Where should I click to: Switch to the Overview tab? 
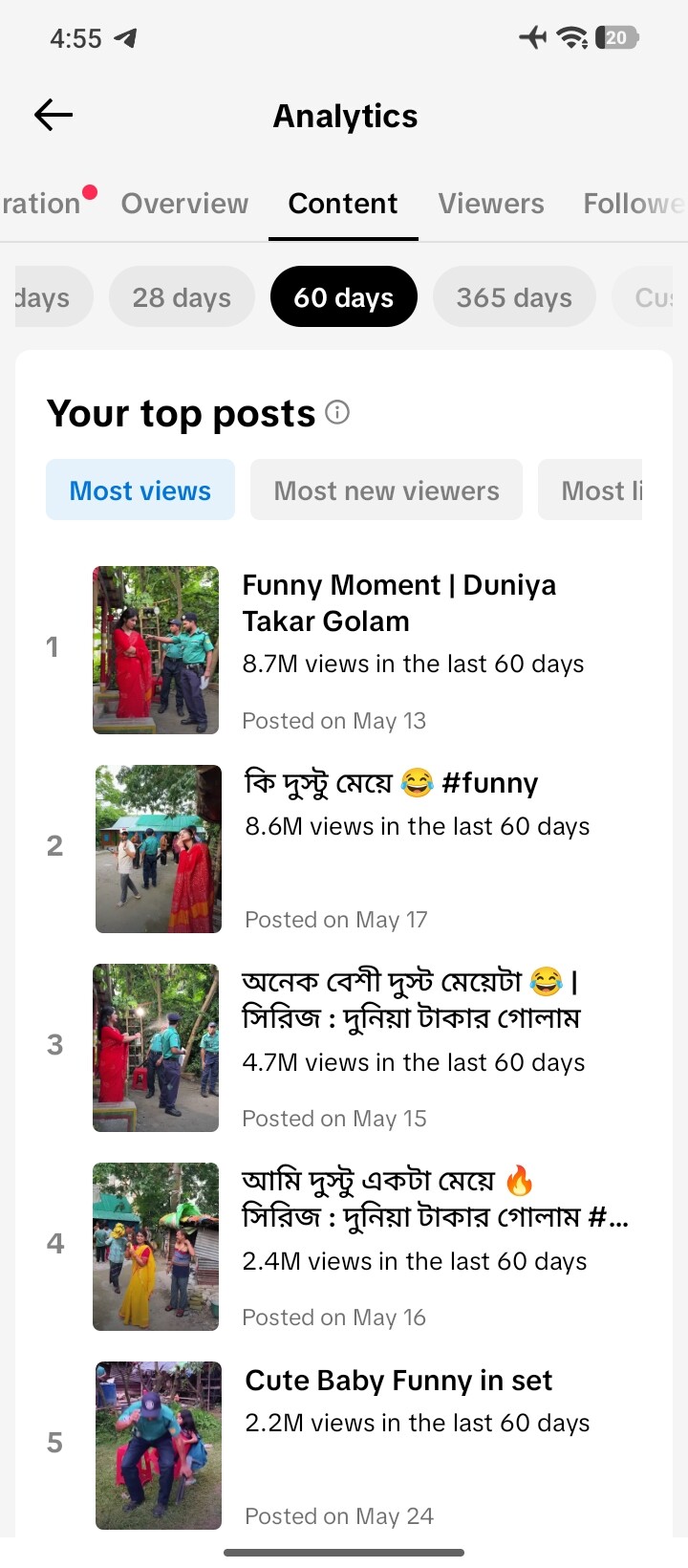point(184,204)
